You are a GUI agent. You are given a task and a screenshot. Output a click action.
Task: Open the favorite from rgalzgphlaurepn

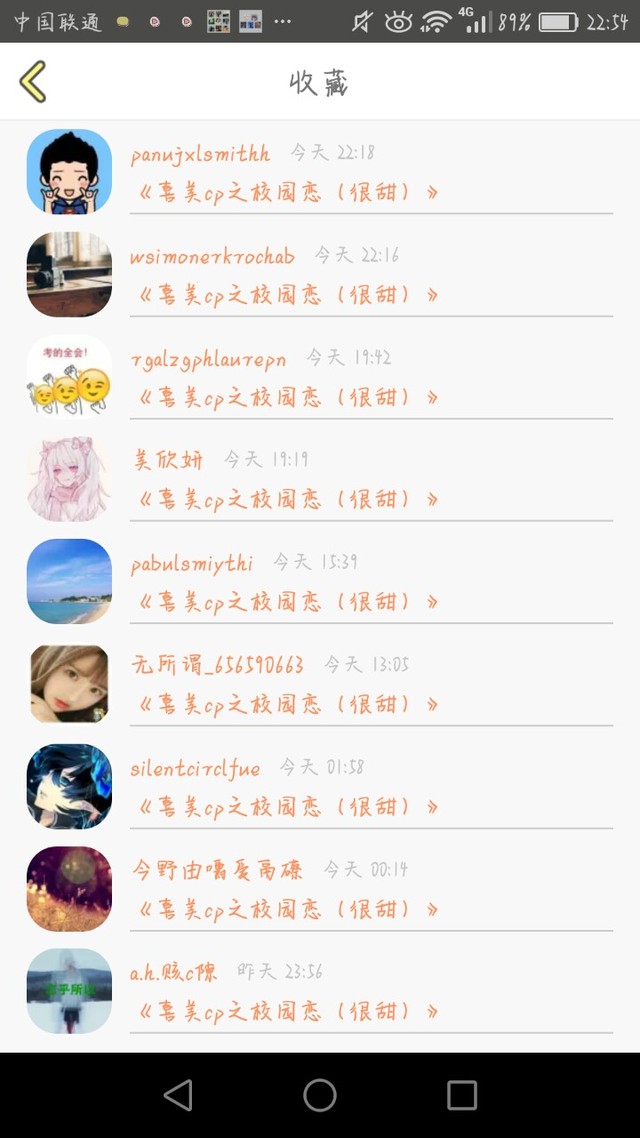[x=320, y=377]
